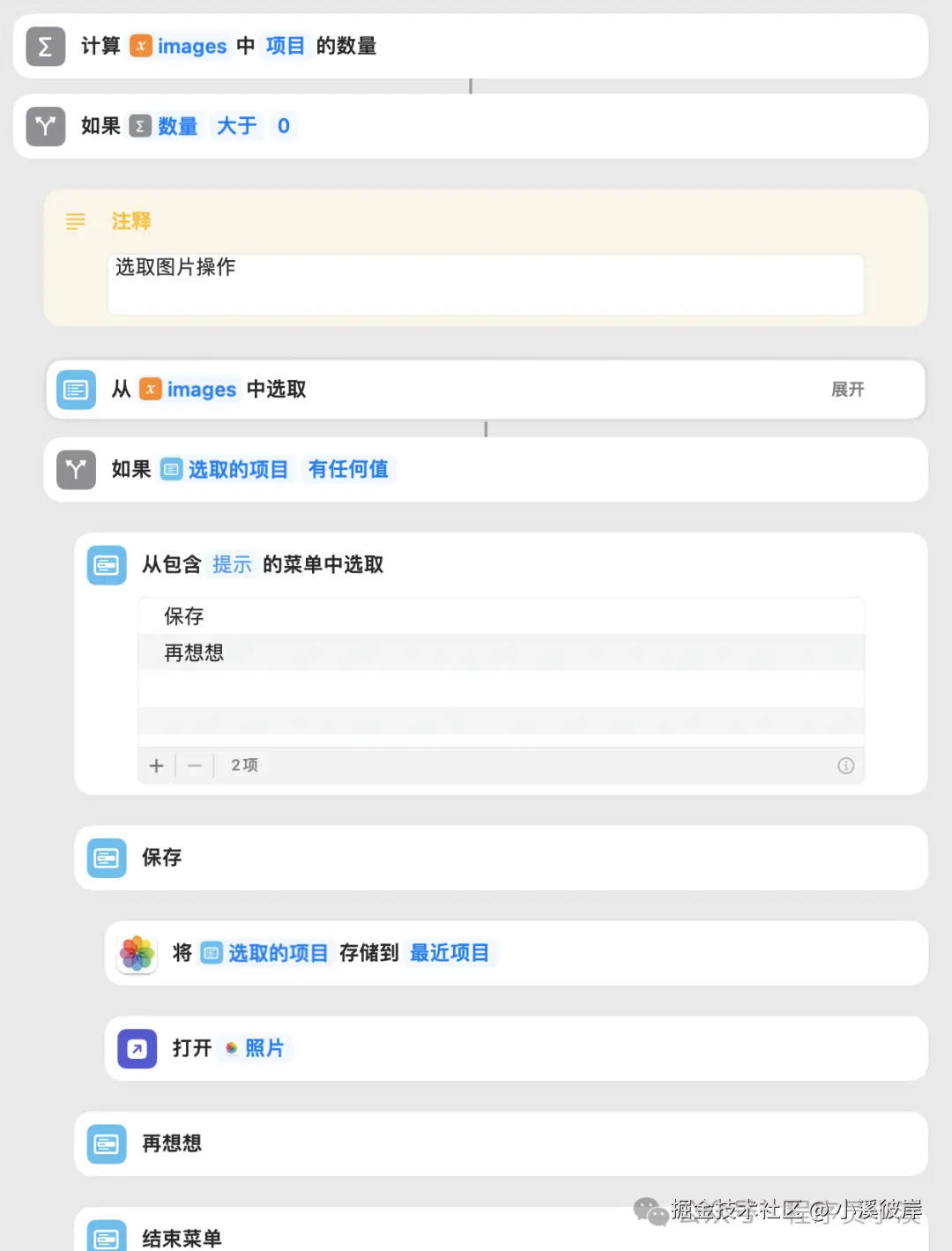
Task: Click the first 如果 conditional branch icon
Action: (x=45, y=126)
